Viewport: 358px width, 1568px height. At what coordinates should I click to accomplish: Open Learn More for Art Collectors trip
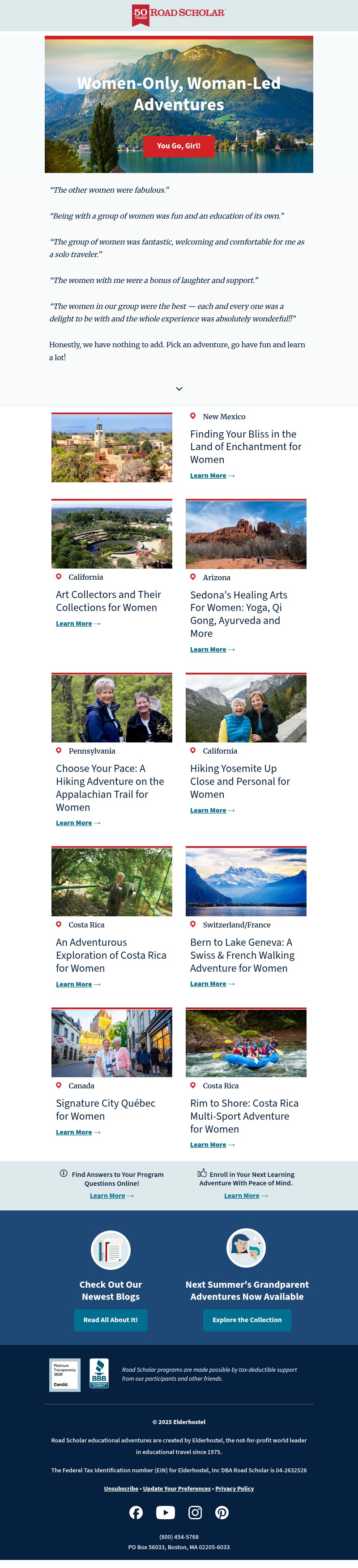(74, 624)
